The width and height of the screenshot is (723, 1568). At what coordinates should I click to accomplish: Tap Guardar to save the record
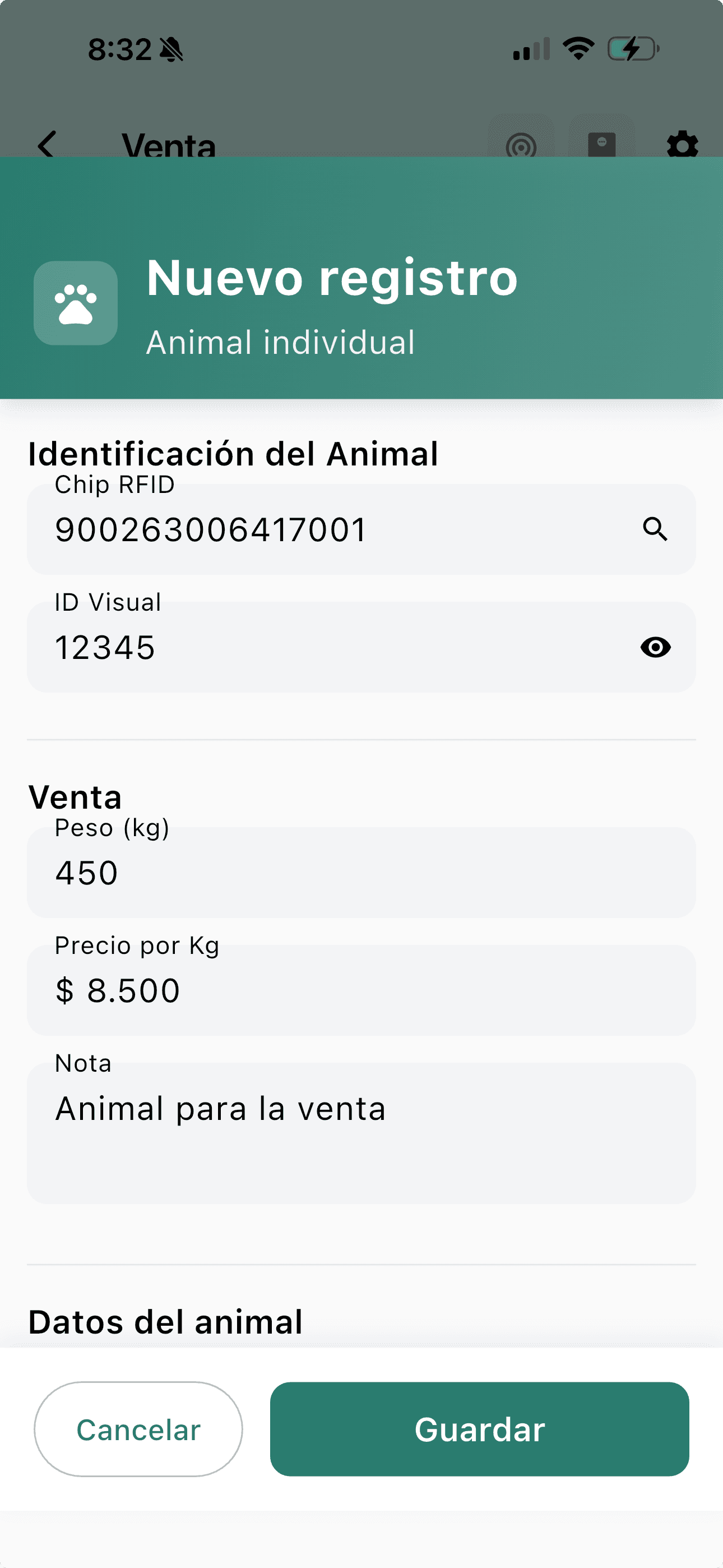pos(480,1430)
